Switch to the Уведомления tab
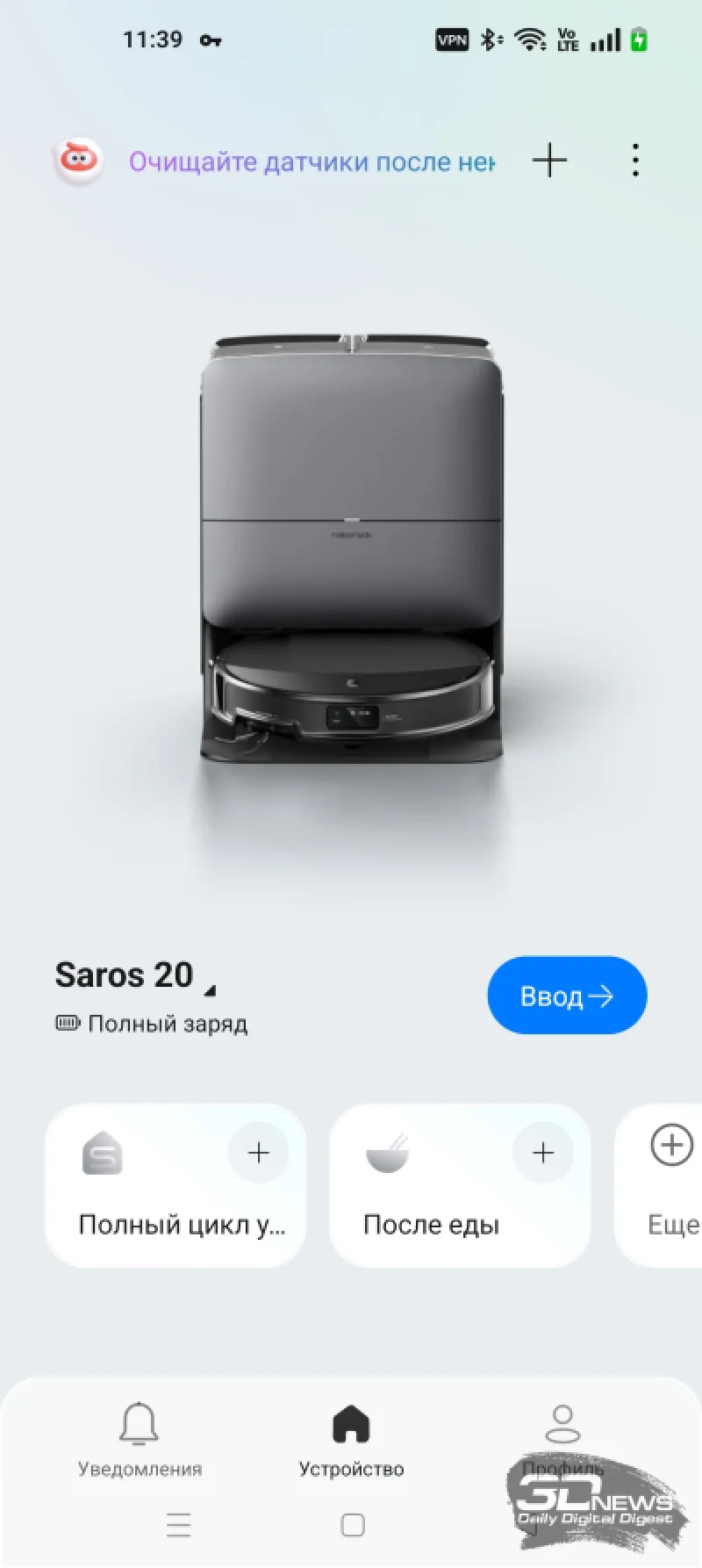Image resolution: width=702 pixels, height=1568 pixels. (140, 1440)
